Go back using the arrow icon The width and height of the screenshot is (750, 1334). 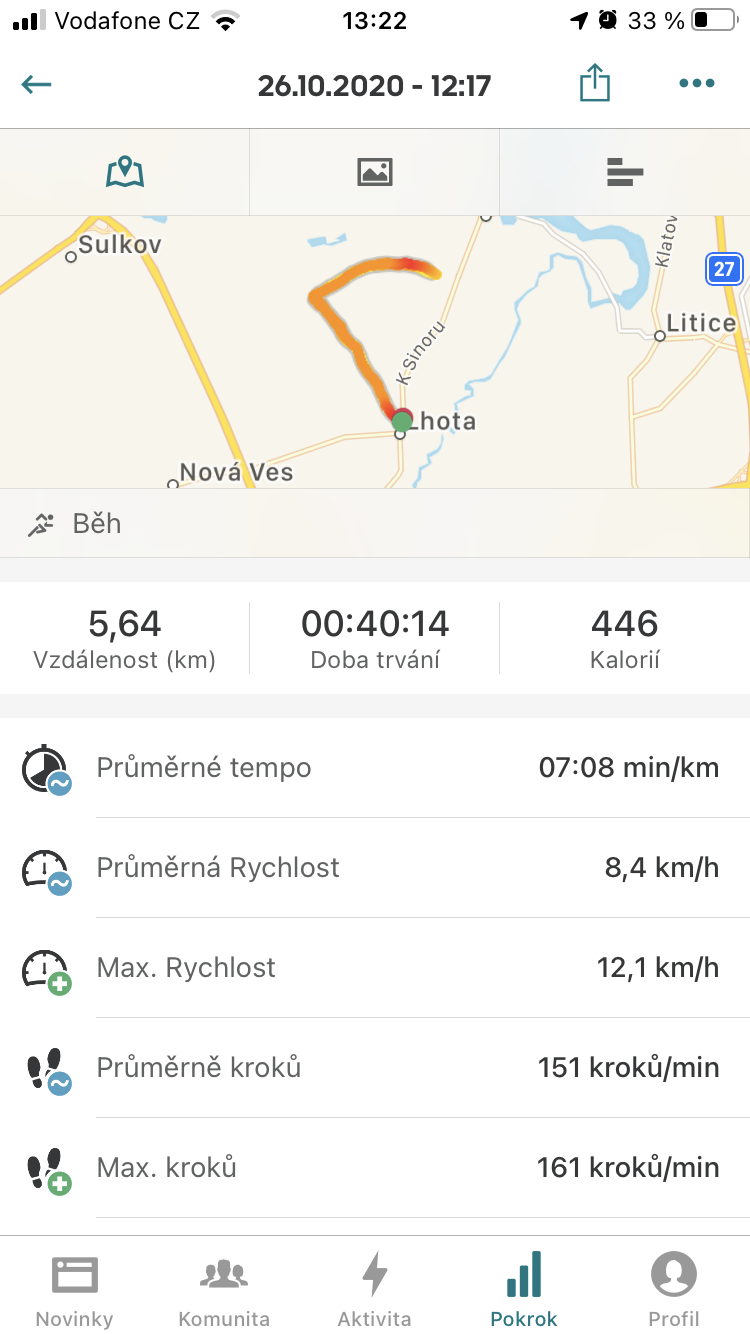(36, 84)
